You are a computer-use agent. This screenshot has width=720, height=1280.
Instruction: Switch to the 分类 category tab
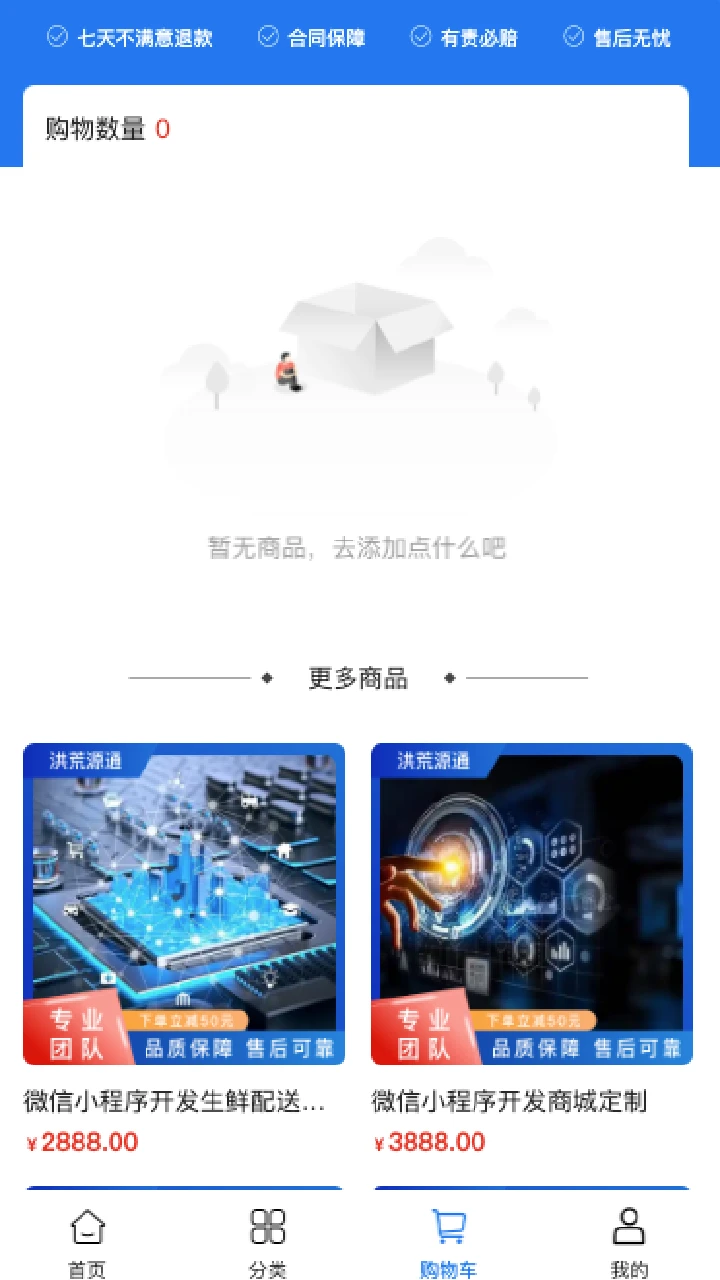coord(268,1242)
